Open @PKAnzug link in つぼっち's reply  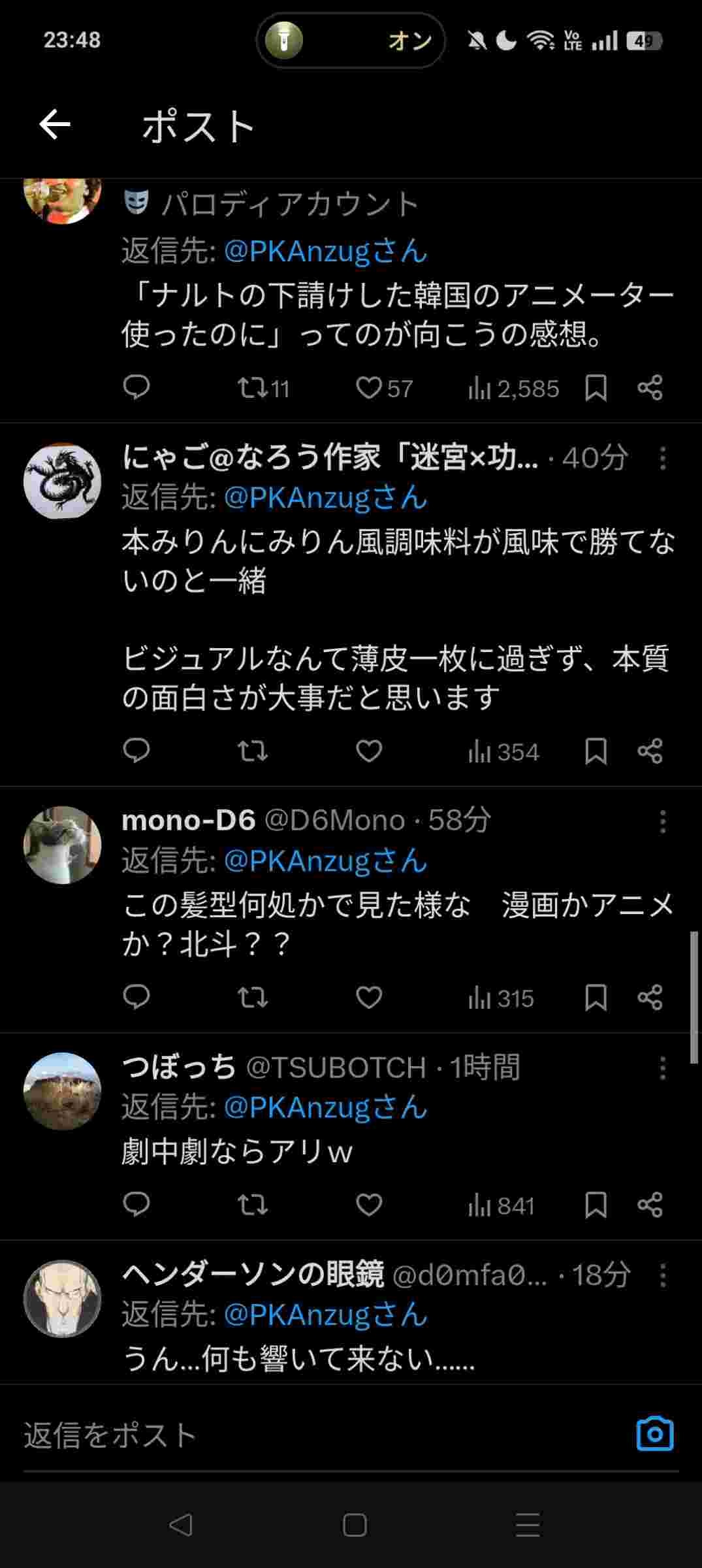[325, 1108]
